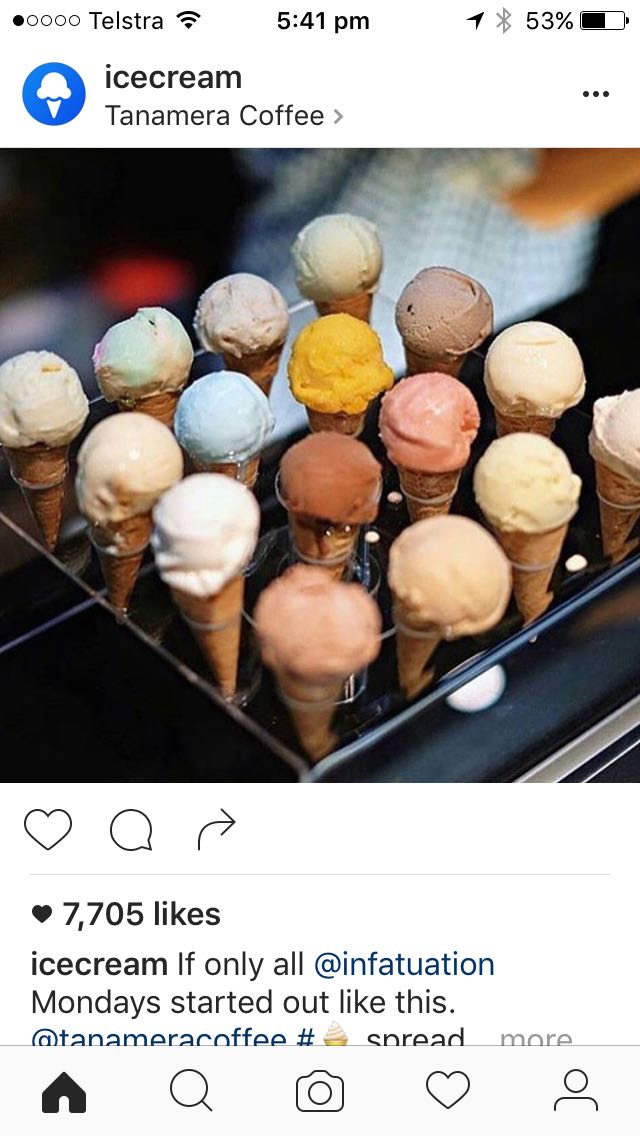The image size is (640, 1136).
Task: Share the post via the arrow icon
Action: tap(216, 829)
